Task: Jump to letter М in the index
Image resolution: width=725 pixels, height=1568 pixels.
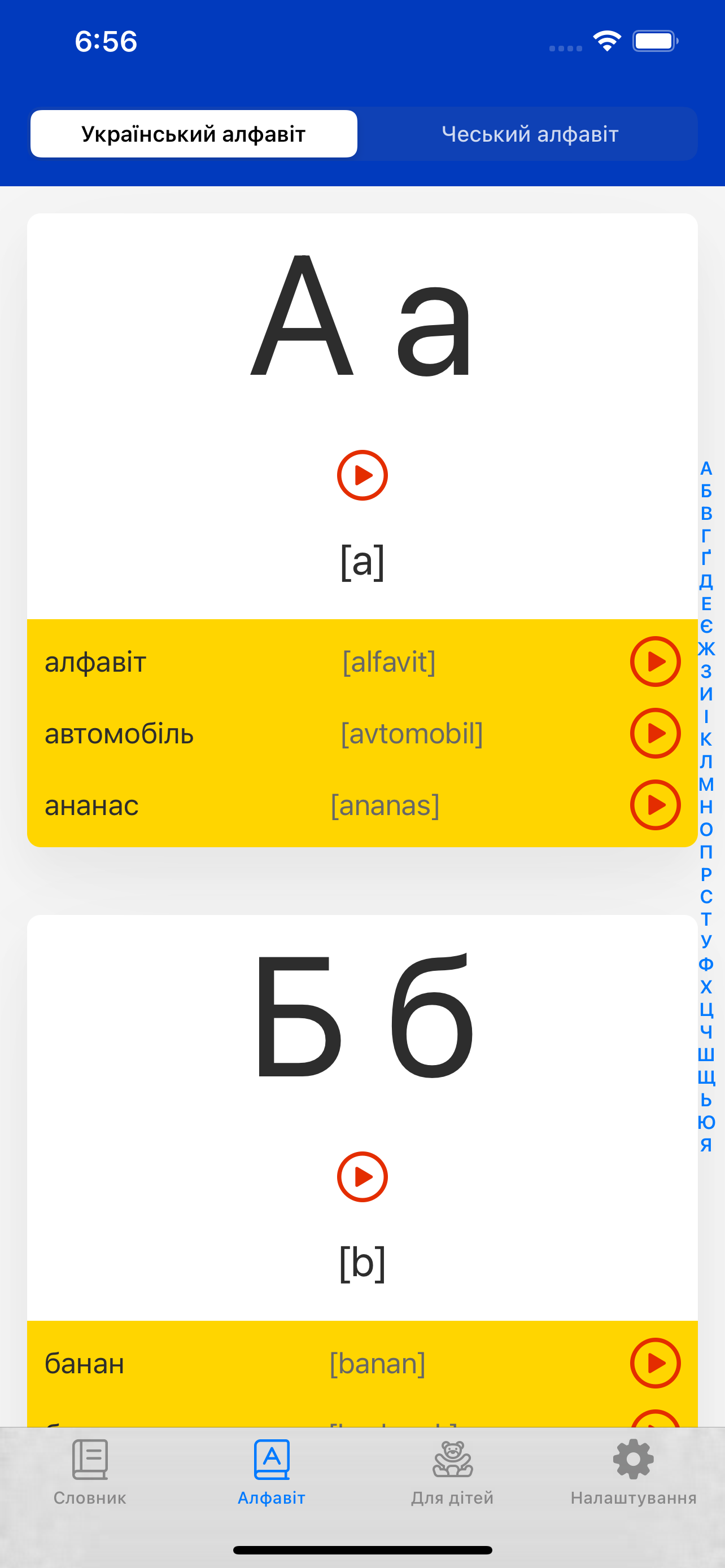Action: 706,784
